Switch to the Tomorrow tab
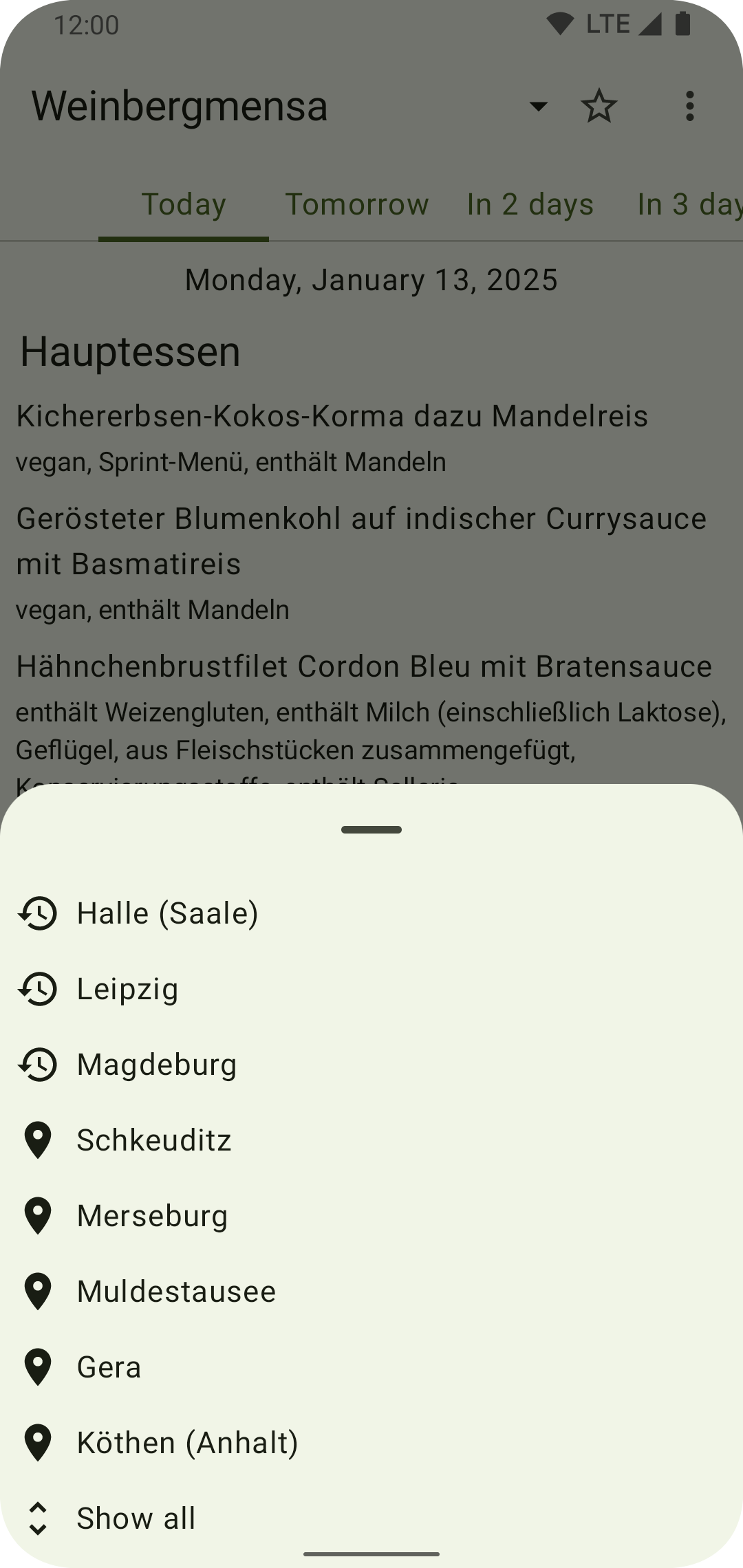Viewport: 743px width, 1568px height. (x=356, y=204)
